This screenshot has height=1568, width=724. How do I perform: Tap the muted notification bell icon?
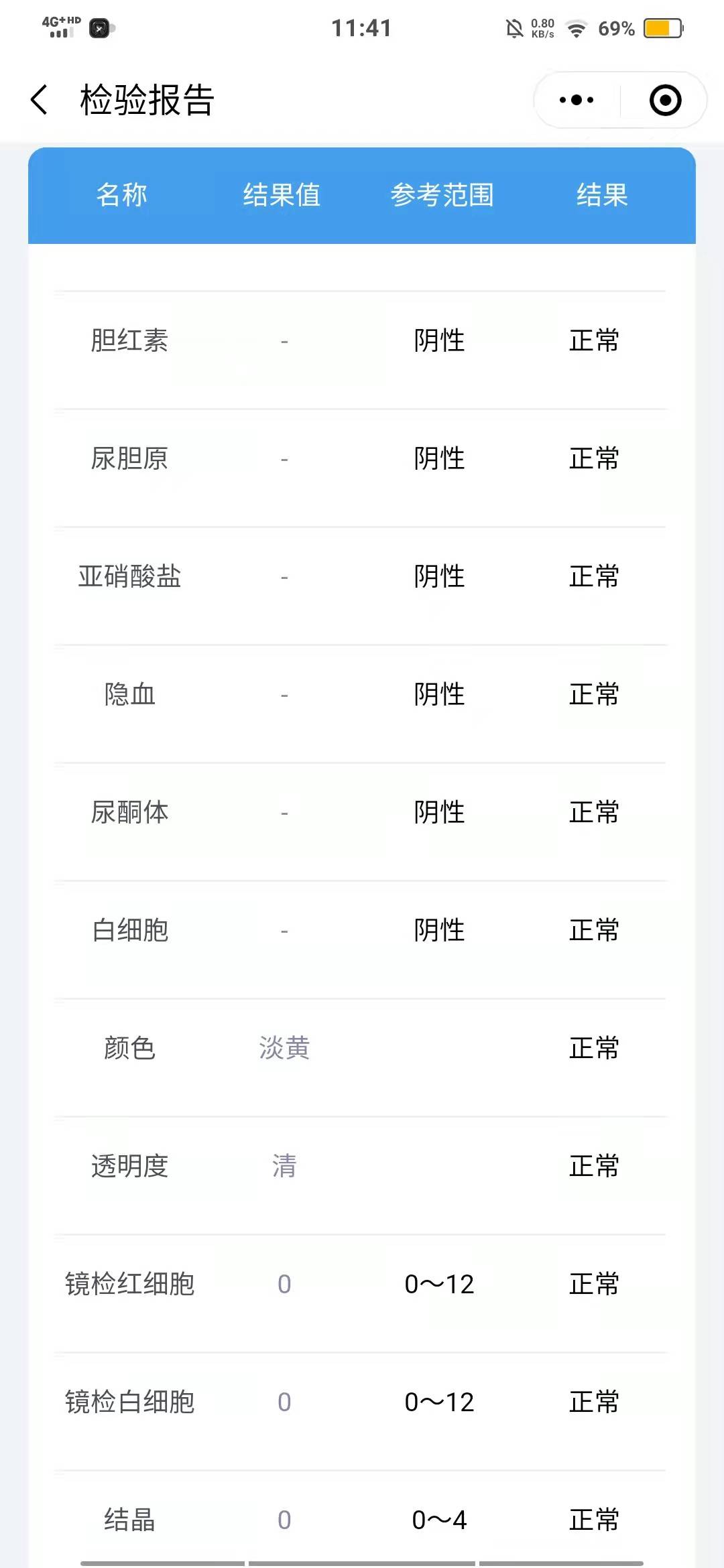(512, 27)
